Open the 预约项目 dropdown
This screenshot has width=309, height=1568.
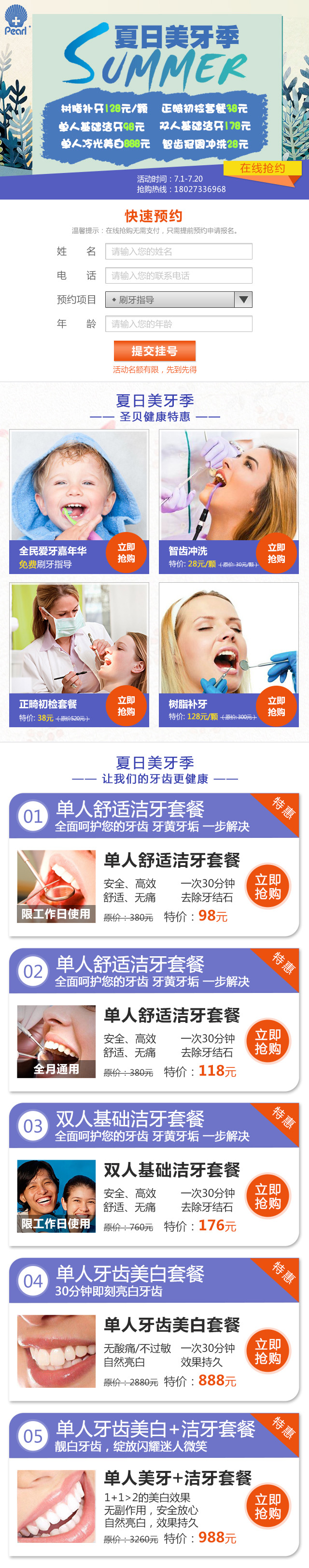pyautogui.click(x=178, y=300)
